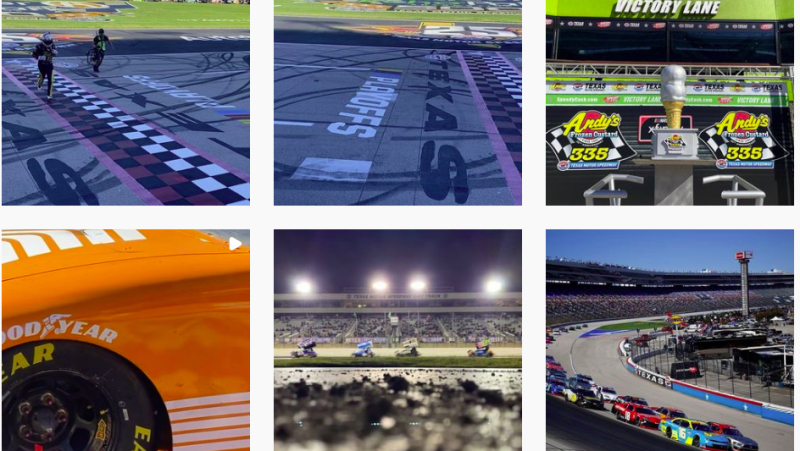Open the checkered finish line post with runners

coord(125,103)
